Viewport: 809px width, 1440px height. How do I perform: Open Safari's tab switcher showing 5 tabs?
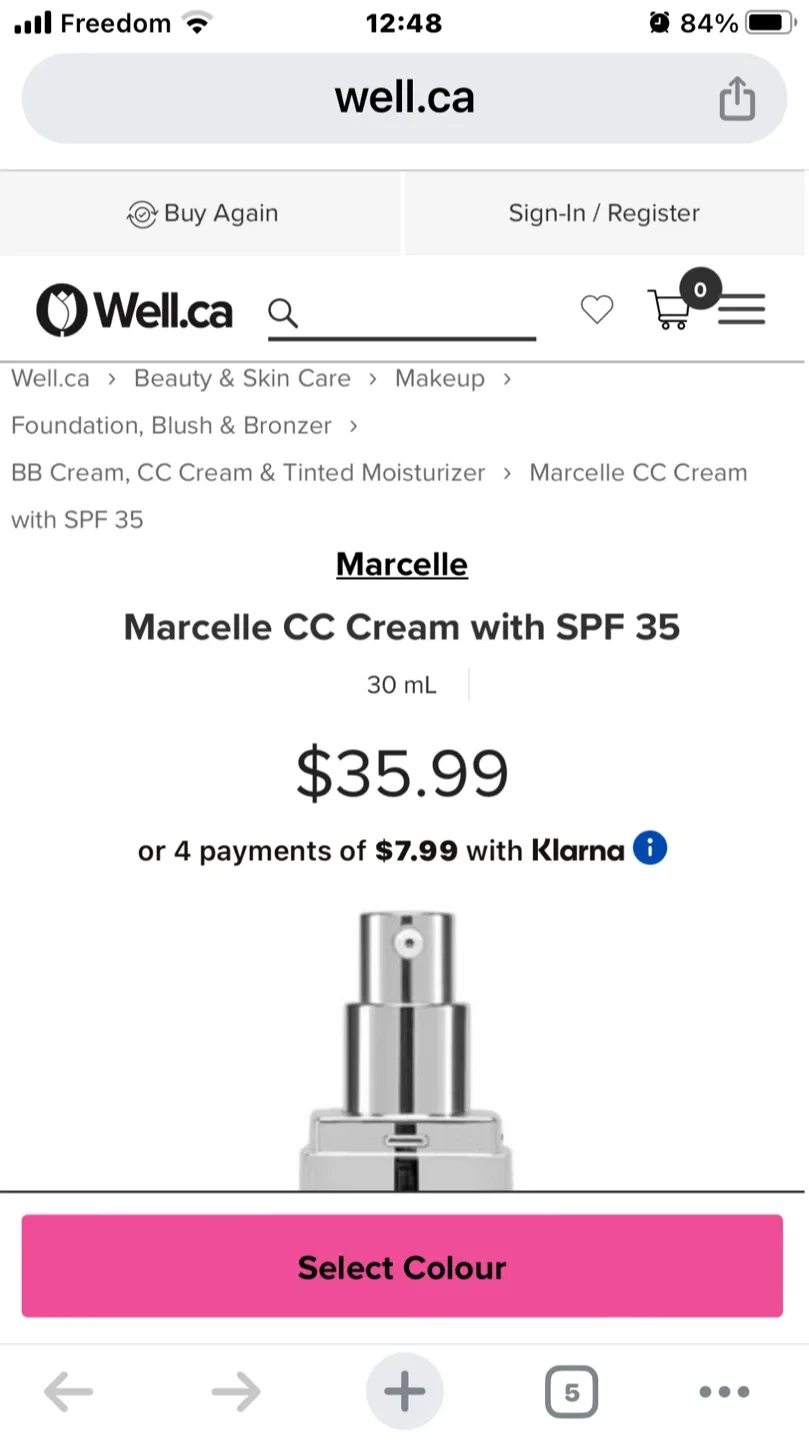(x=571, y=1390)
